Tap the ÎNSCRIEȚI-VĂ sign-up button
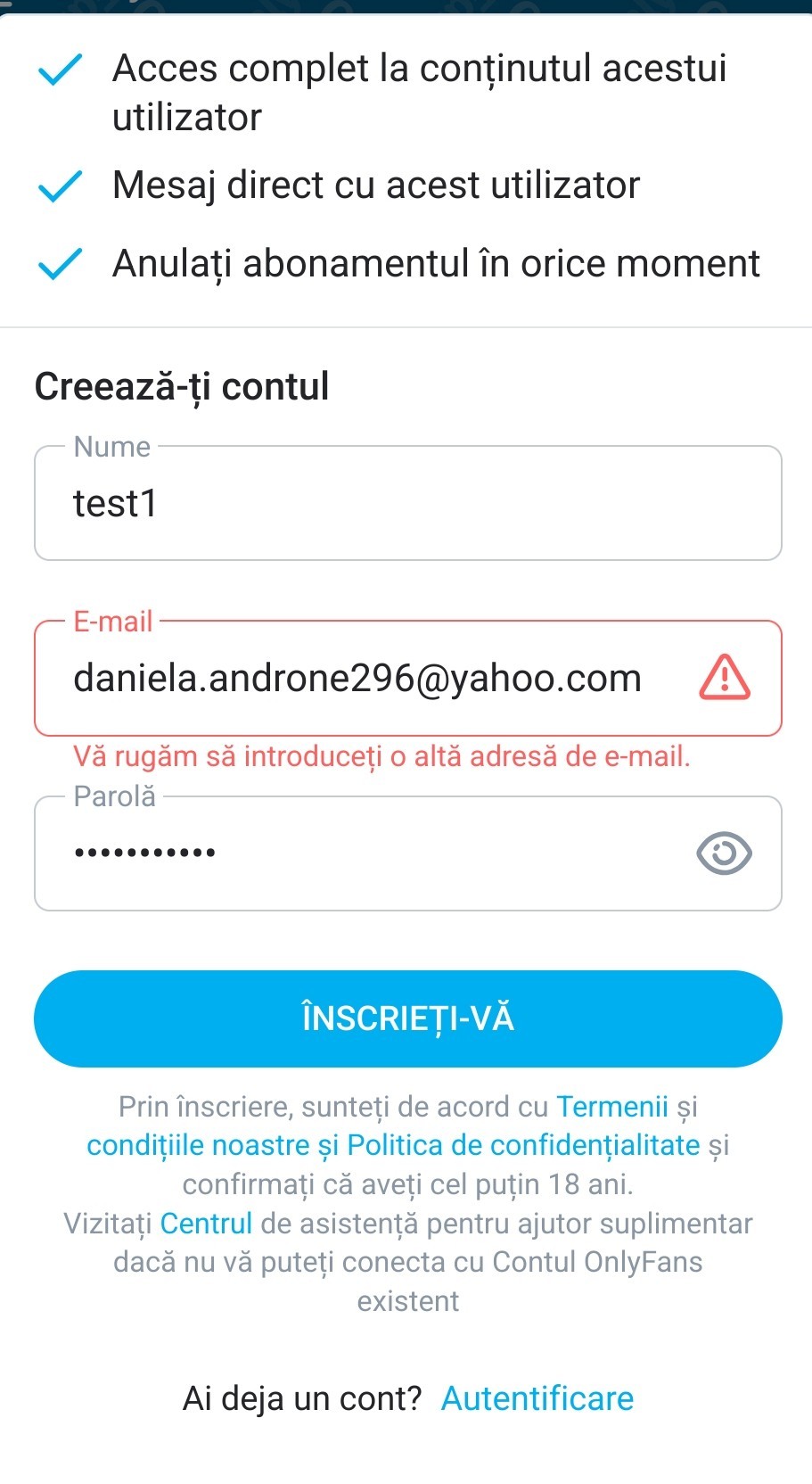This screenshot has height=1484, width=812. (407, 1018)
